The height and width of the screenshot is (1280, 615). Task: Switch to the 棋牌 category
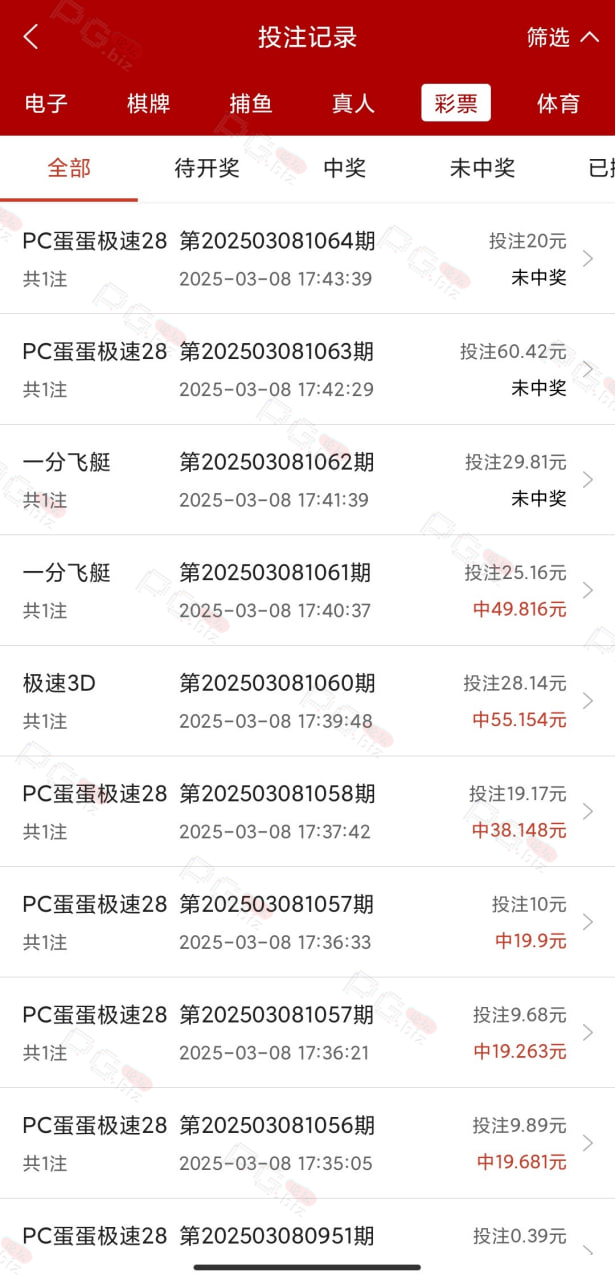click(x=148, y=103)
